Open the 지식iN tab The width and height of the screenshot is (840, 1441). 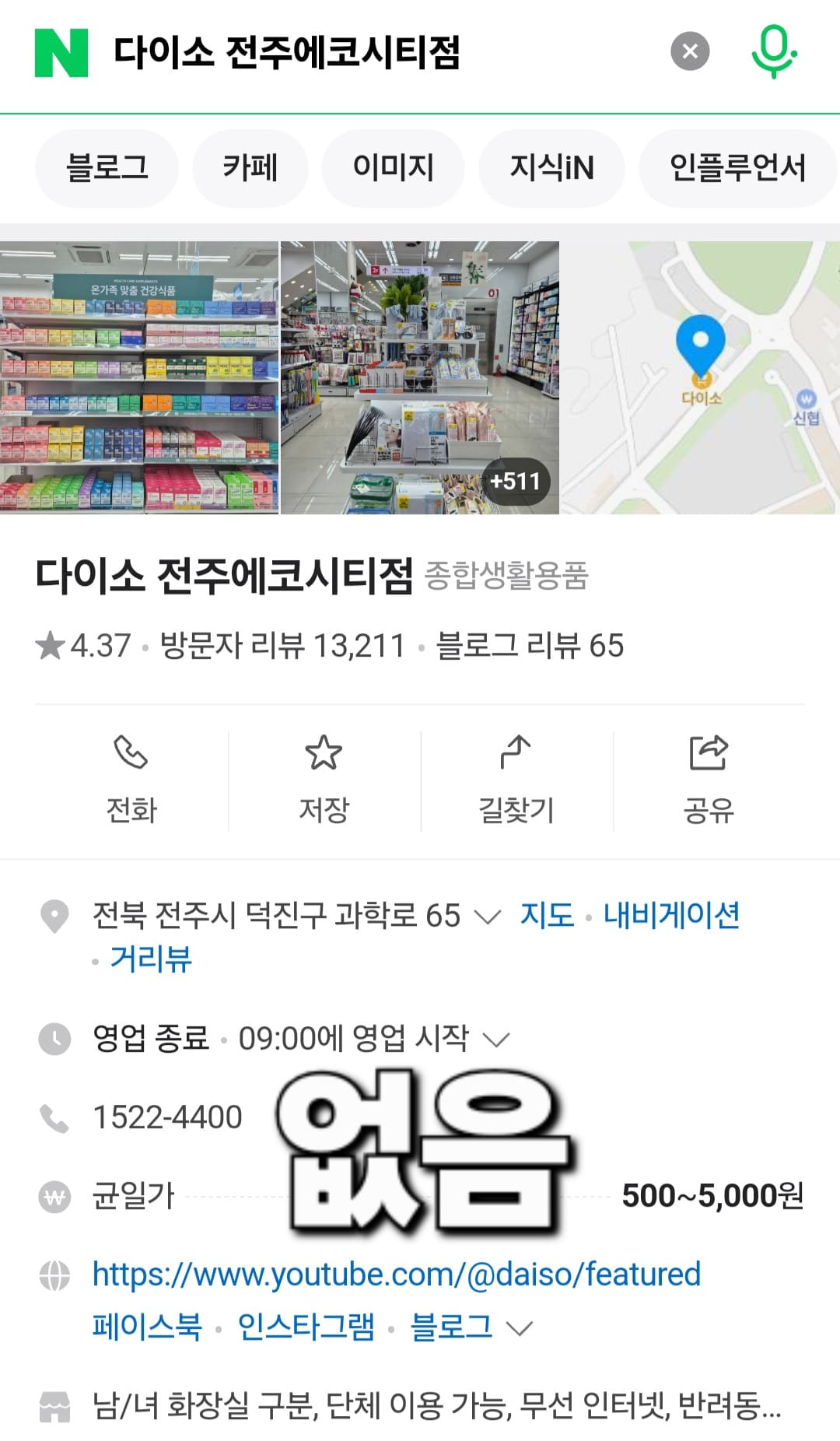(552, 167)
